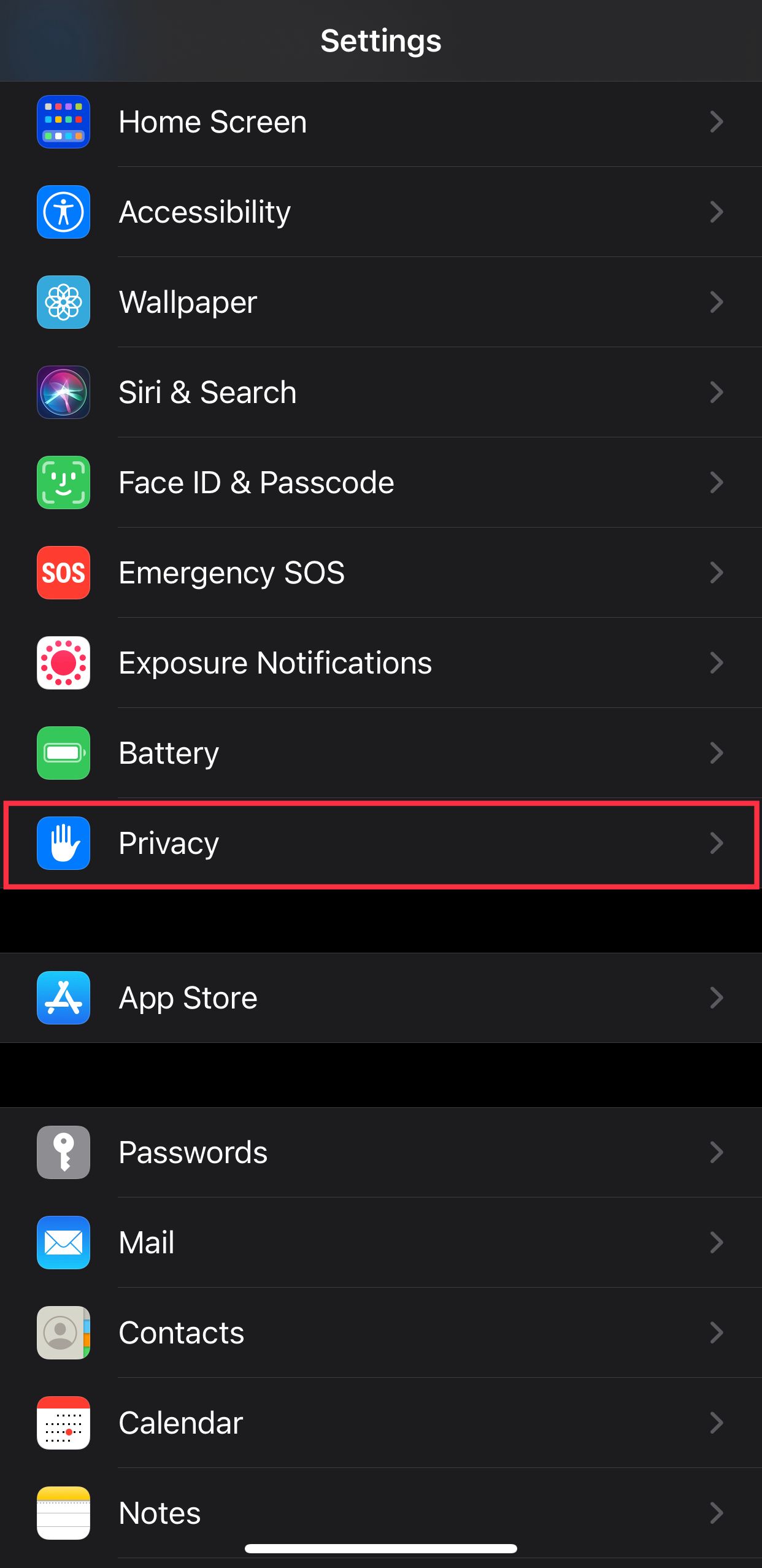Open the Notes row disclosure arrow
Viewport: 762px width, 1568px height.
coord(717,1513)
